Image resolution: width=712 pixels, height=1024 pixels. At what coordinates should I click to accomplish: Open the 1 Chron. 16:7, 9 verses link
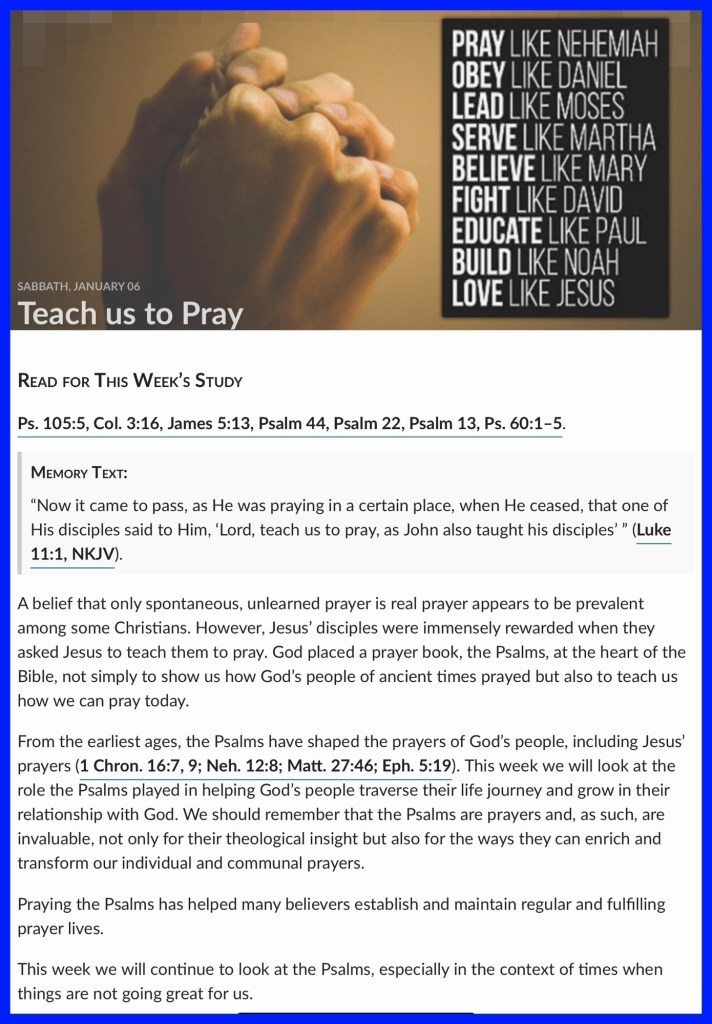[x=267, y=765]
